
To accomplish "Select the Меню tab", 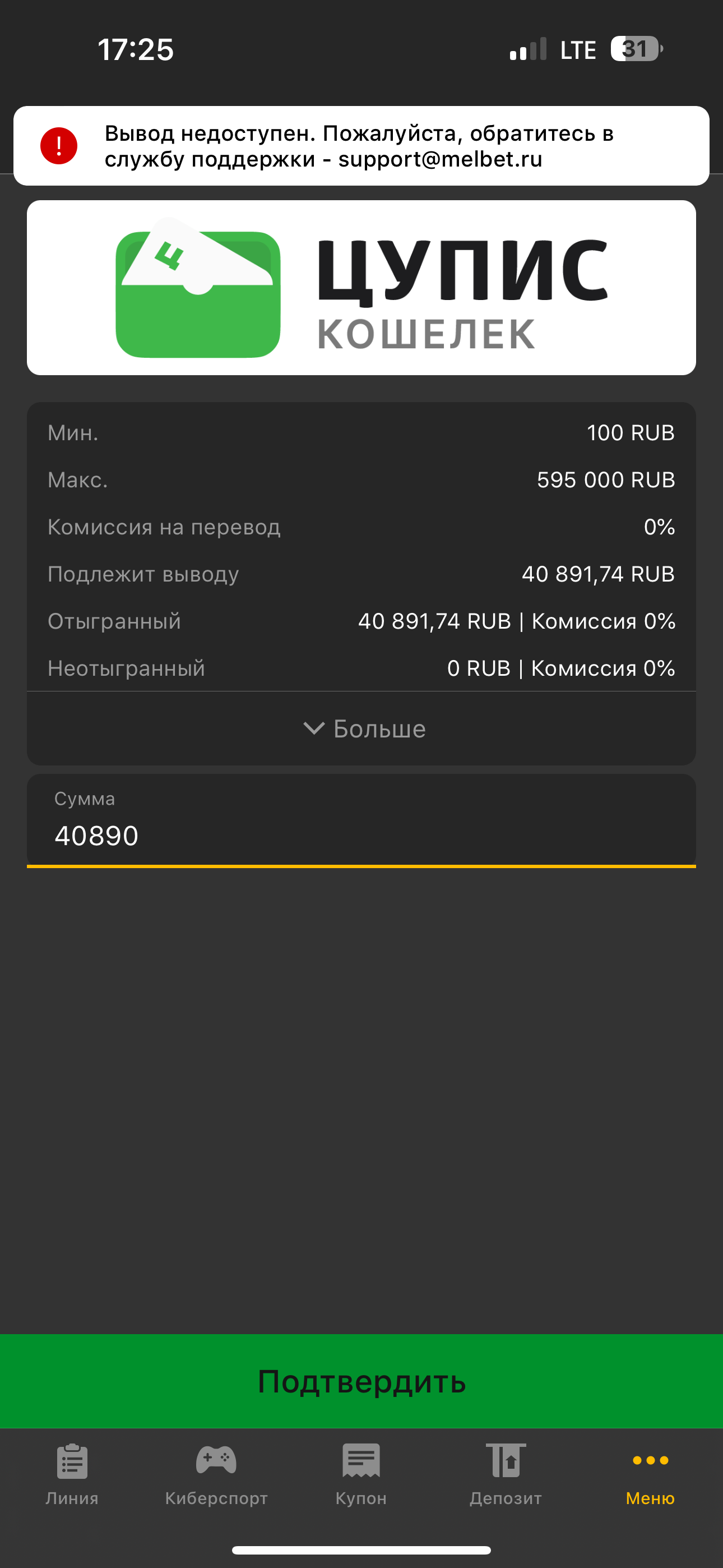I will pyautogui.click(x=650, y=1474).
